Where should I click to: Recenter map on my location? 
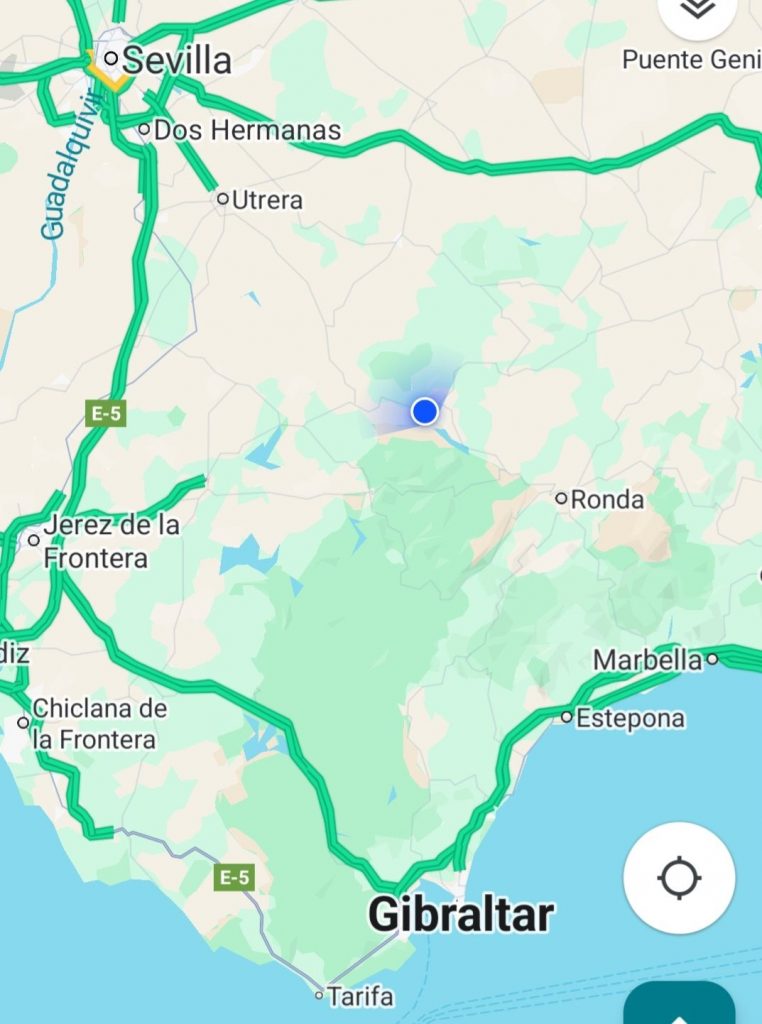pos(679,878)
